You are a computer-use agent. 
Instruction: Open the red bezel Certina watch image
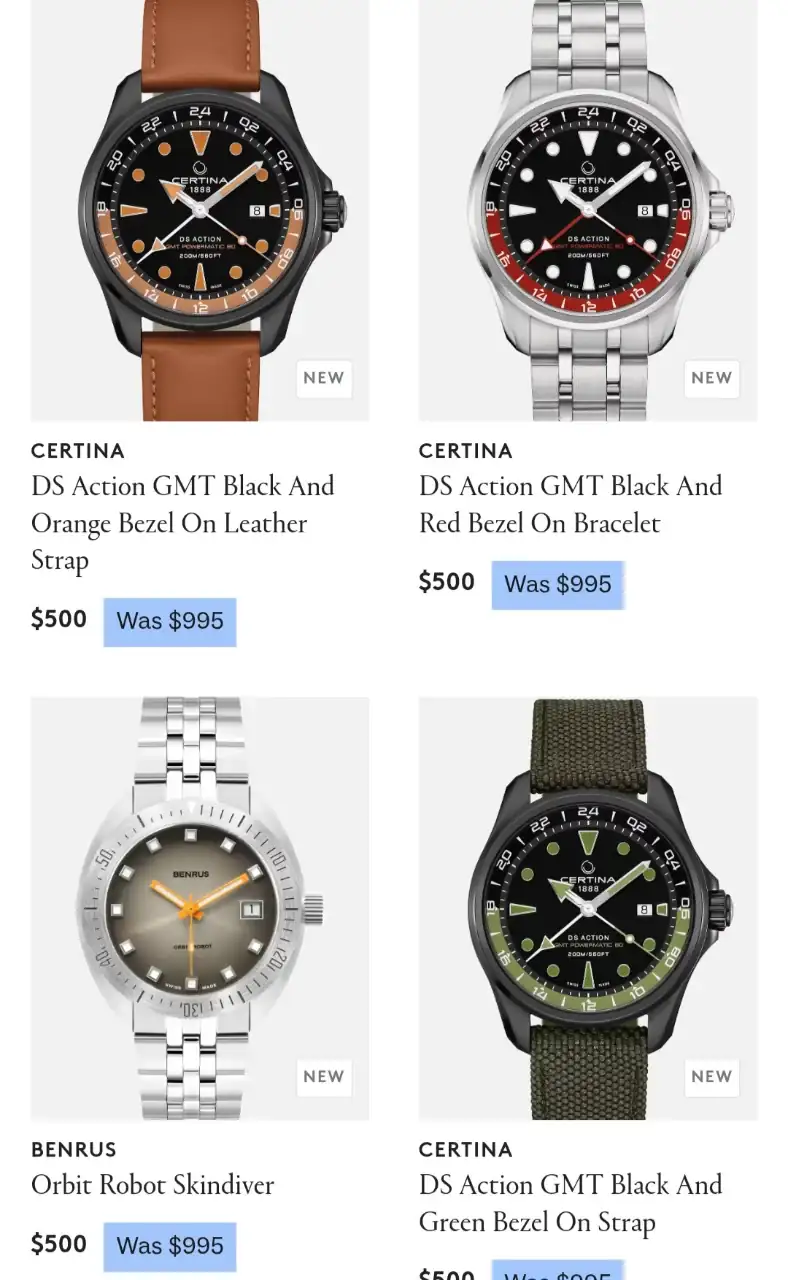(588, 210)
